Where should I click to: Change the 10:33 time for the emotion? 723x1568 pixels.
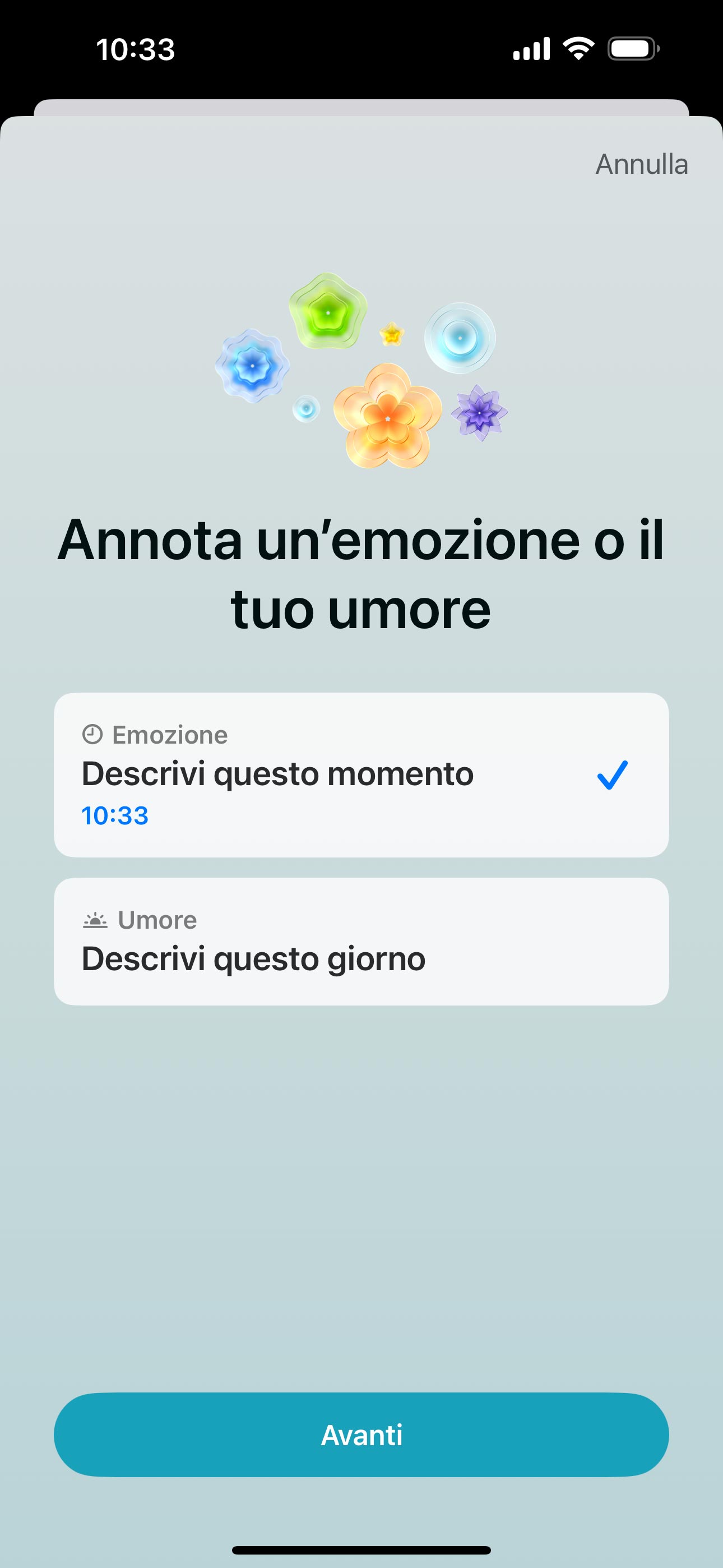pyautogui.click(x=115, y=815)
